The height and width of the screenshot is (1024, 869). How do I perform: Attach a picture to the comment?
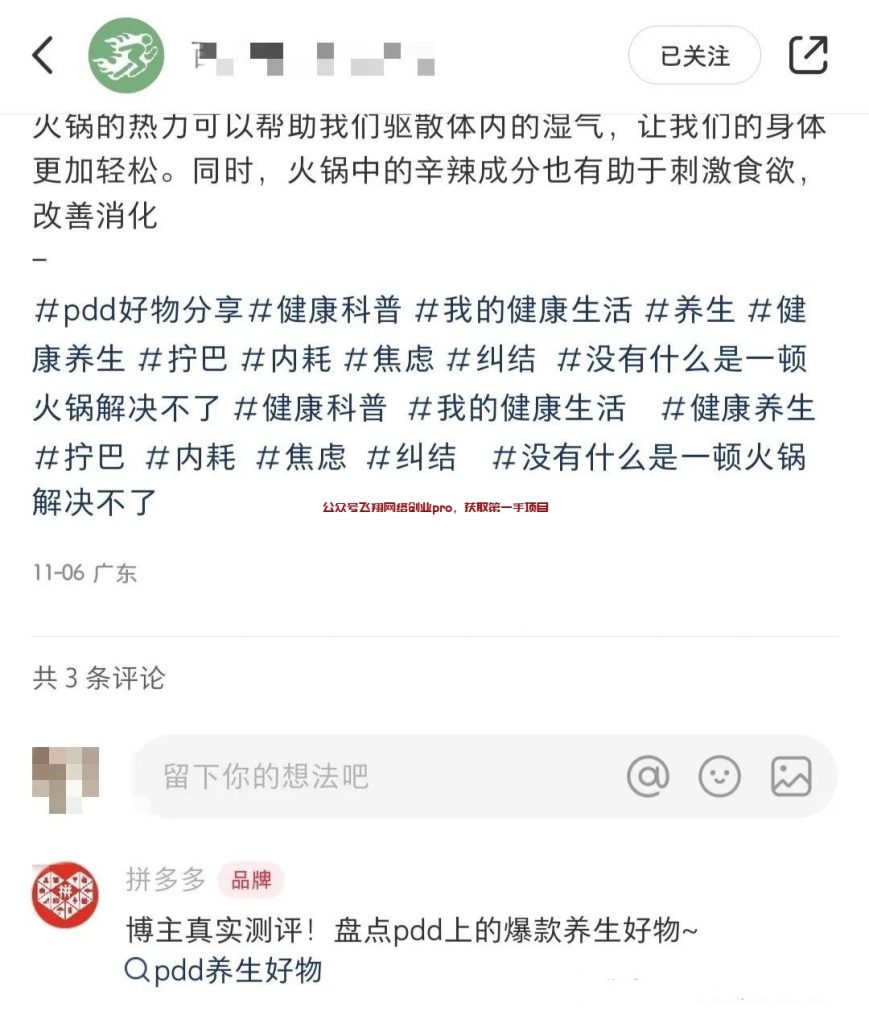click(x=790, y=776)
